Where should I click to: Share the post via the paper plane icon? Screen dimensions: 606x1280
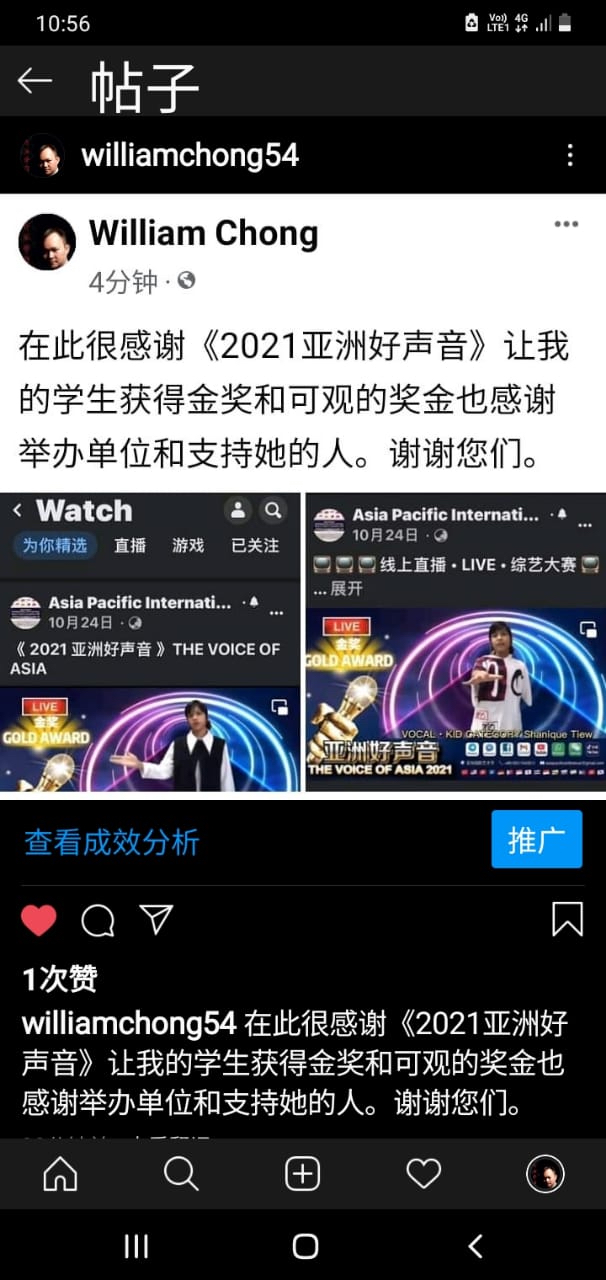point(156,920)
